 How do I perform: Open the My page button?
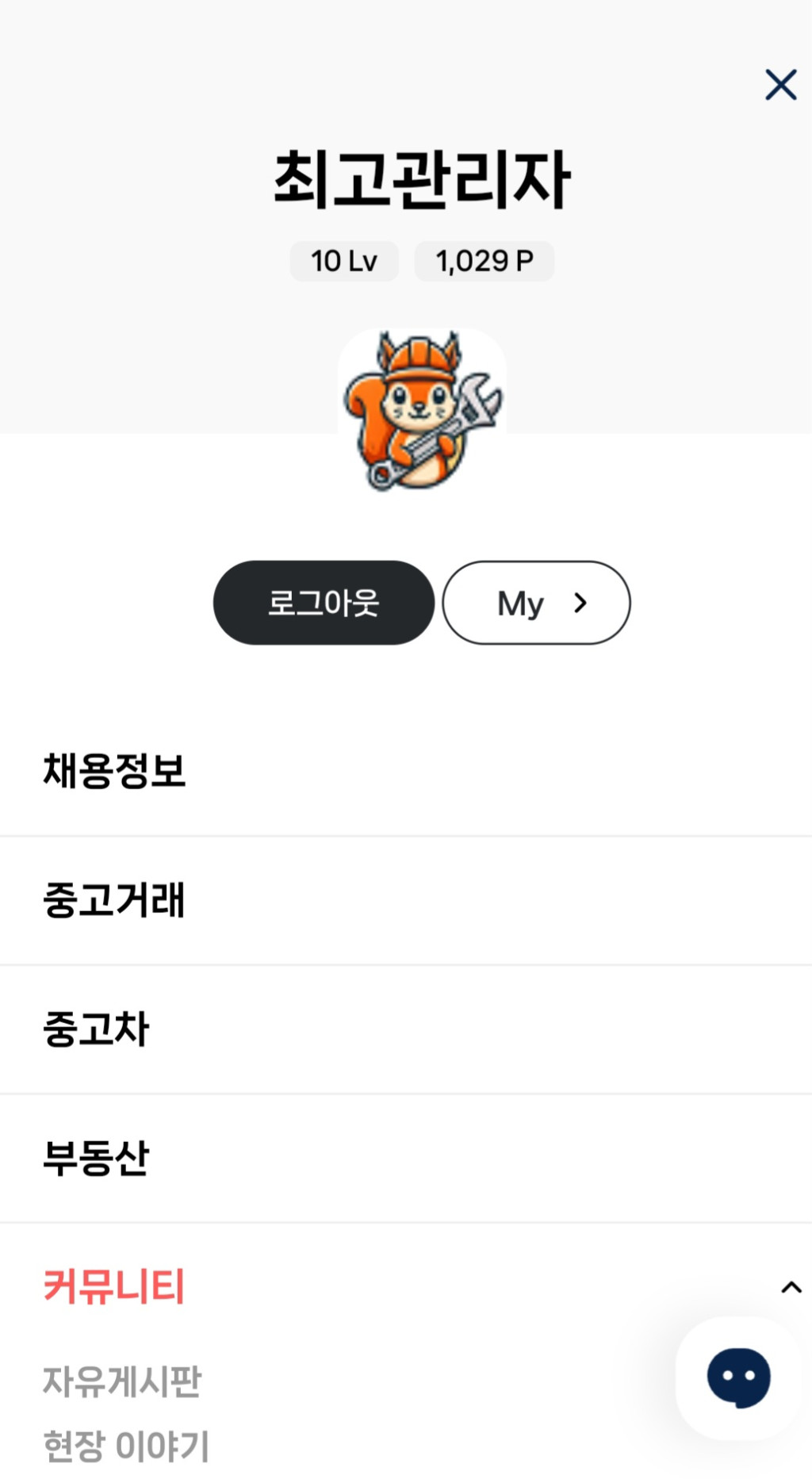pos(536,603)
